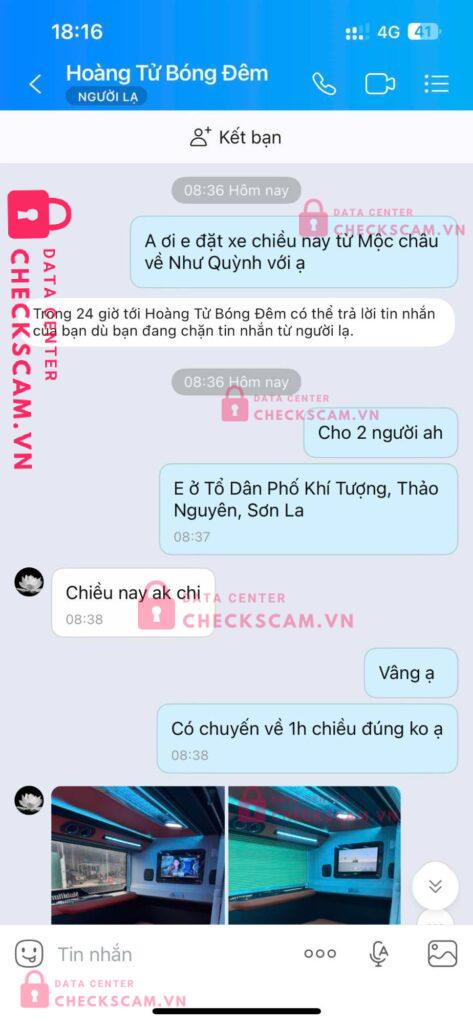
Task: Open more attachment options (three dots)
Action: 320,953
